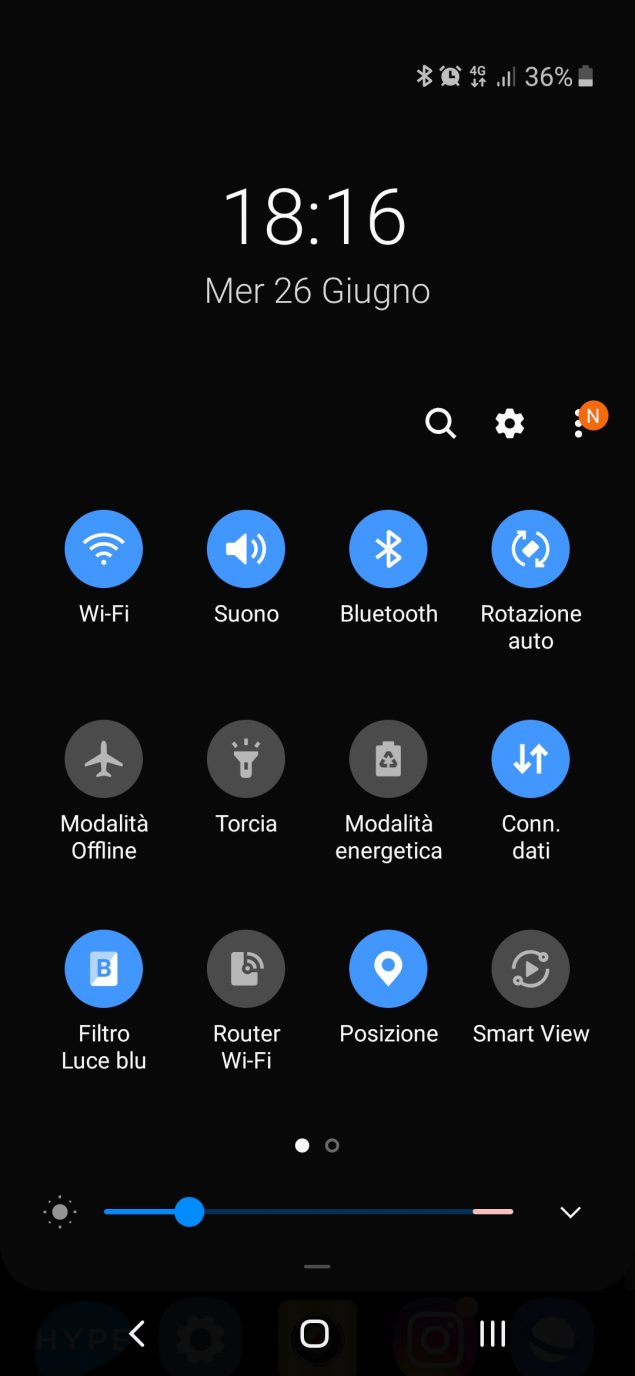Turn on Router Wi-Fi hotspot
This screenshot has height=1376, width=635.
coord(246,969)
